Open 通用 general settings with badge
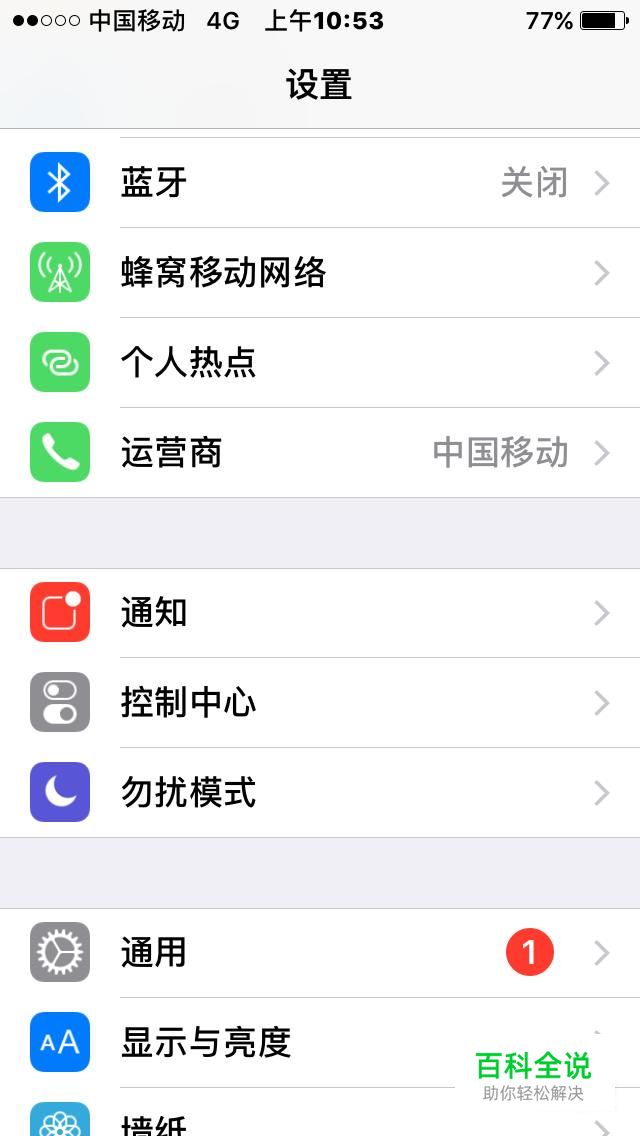This screenshot has width=640, height=1136. click(320, 953)
